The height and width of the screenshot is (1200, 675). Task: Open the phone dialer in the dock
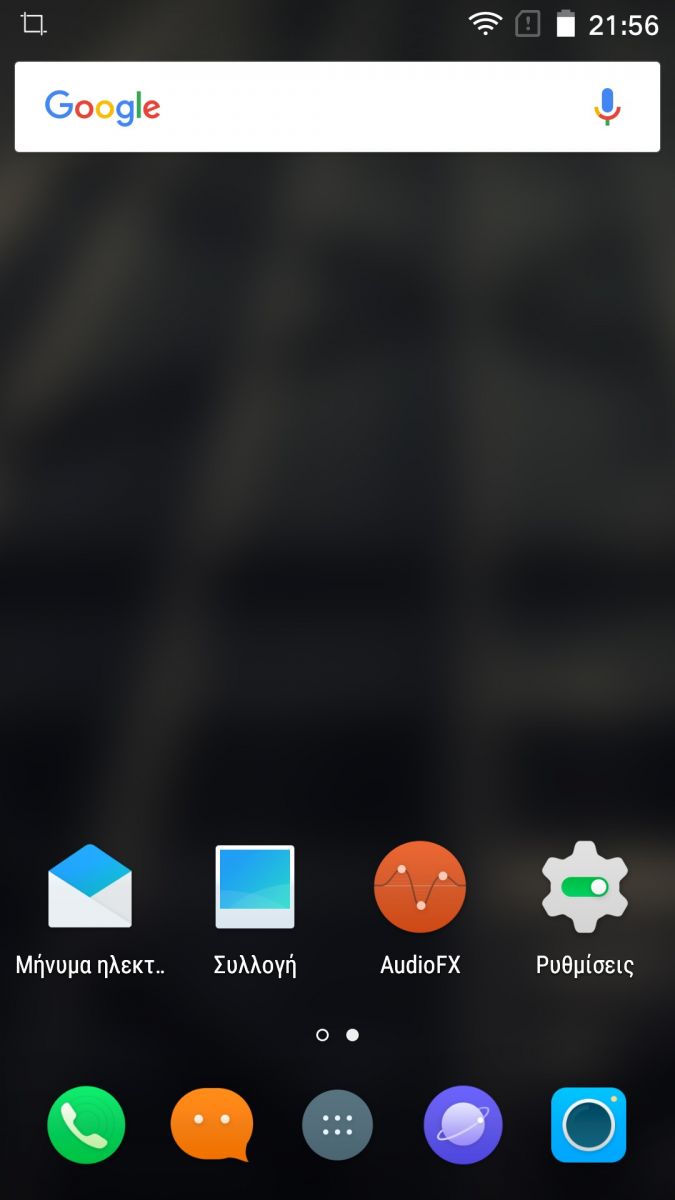(86, 1125)
